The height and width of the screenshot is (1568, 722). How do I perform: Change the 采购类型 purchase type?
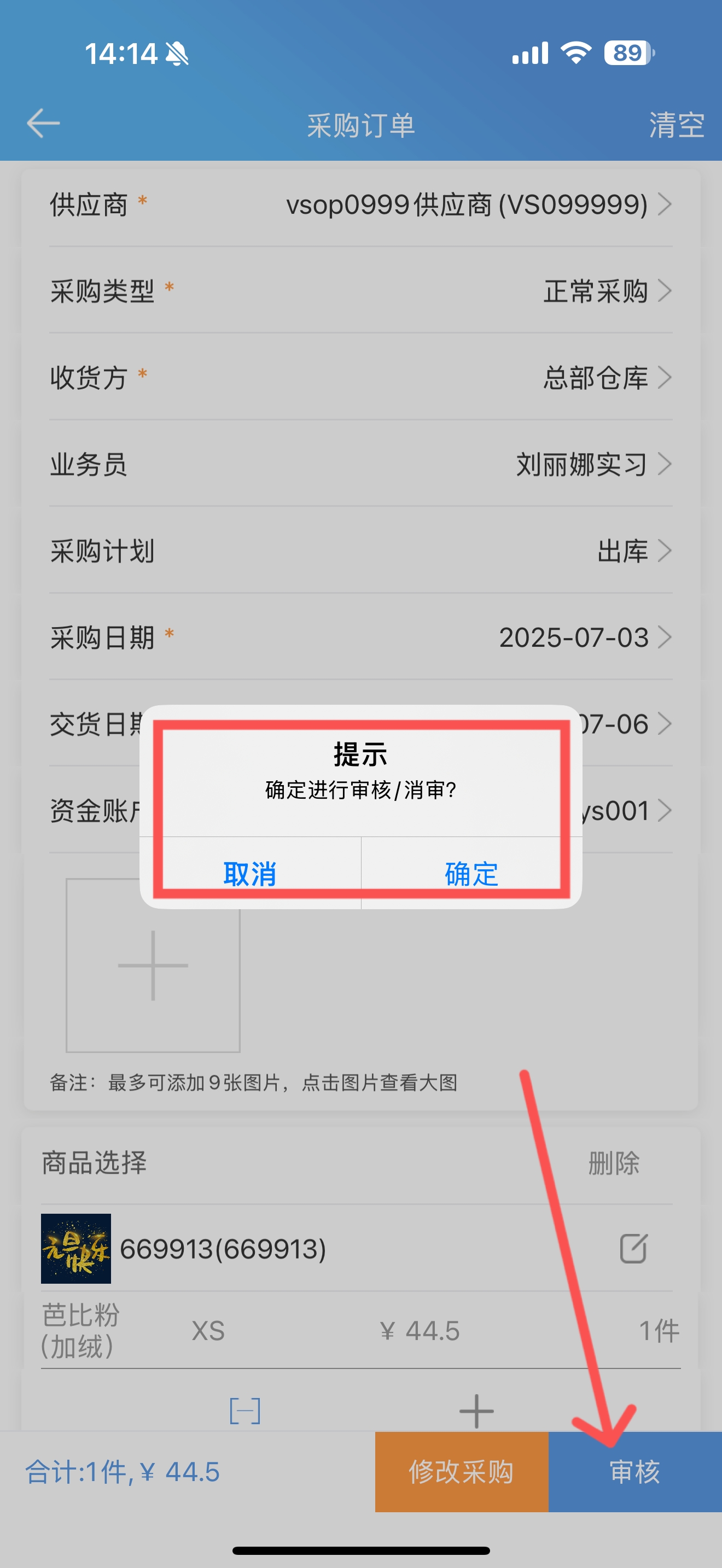pos(361,291)
